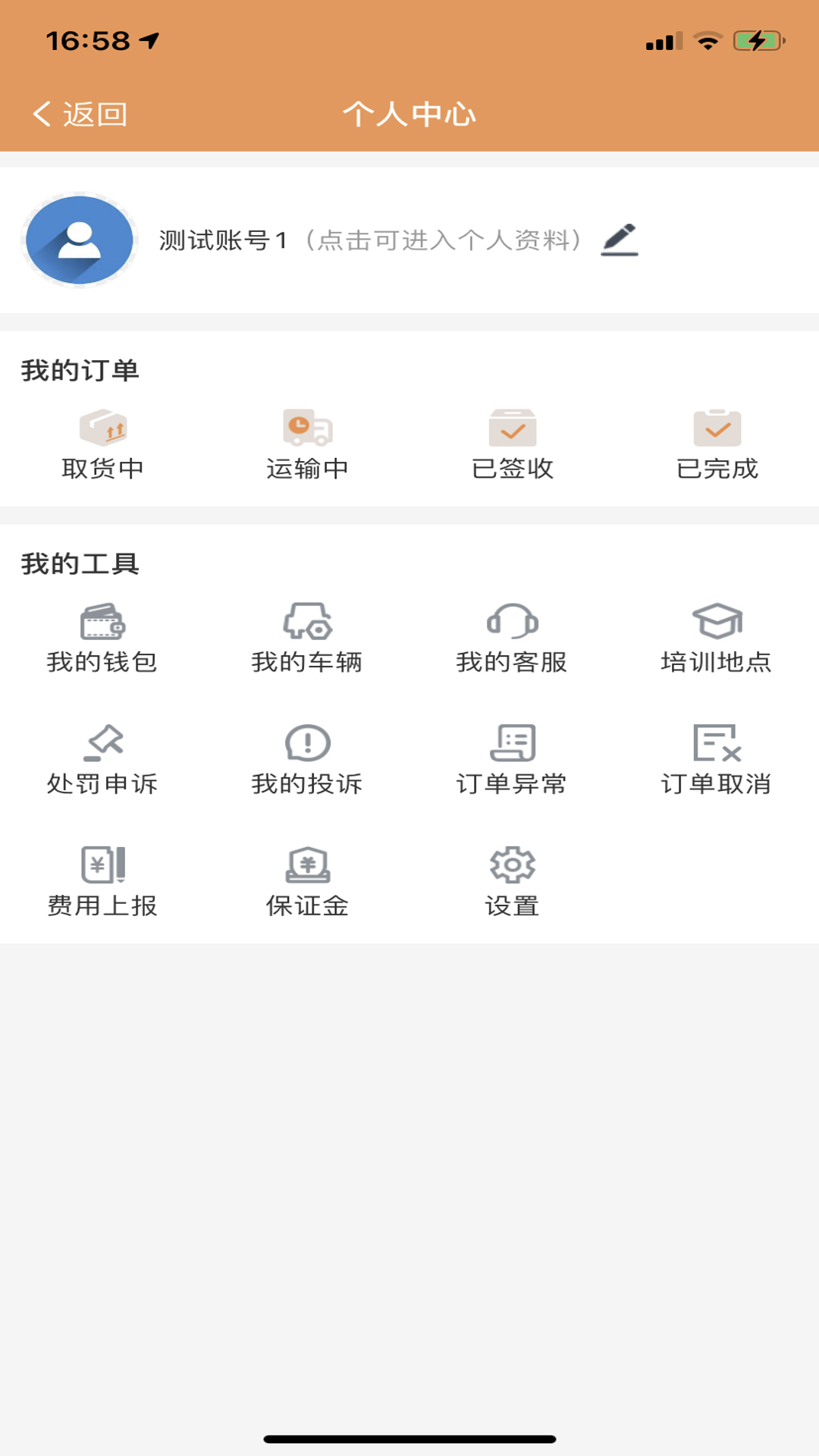This screenshot has height=1456, width=819.
Task: Edit profile with the pencil icon
Action: tap(620, 239)
